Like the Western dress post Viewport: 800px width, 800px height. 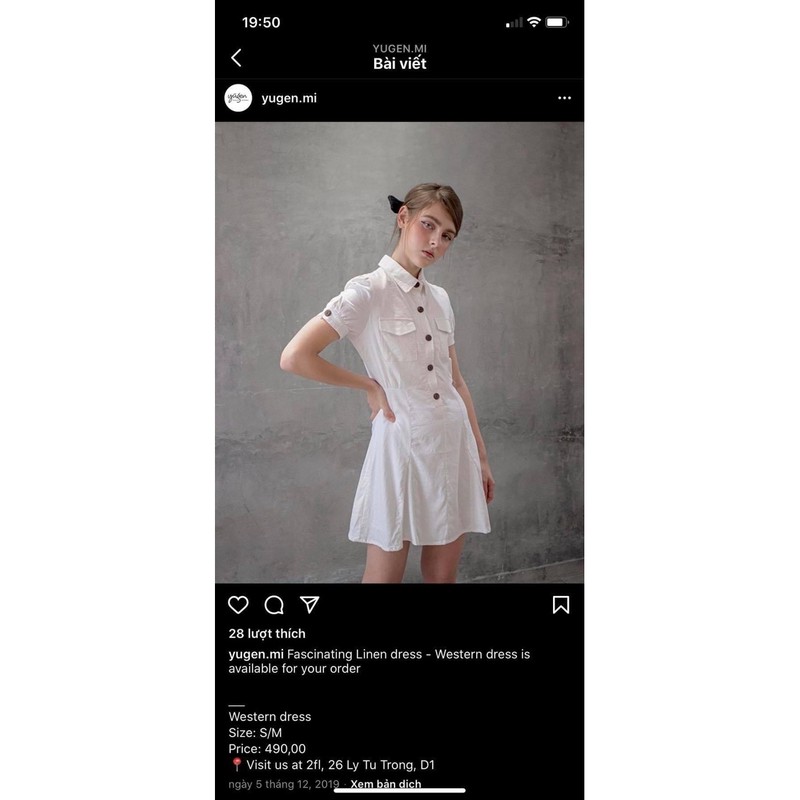click(x=238, y=605)
